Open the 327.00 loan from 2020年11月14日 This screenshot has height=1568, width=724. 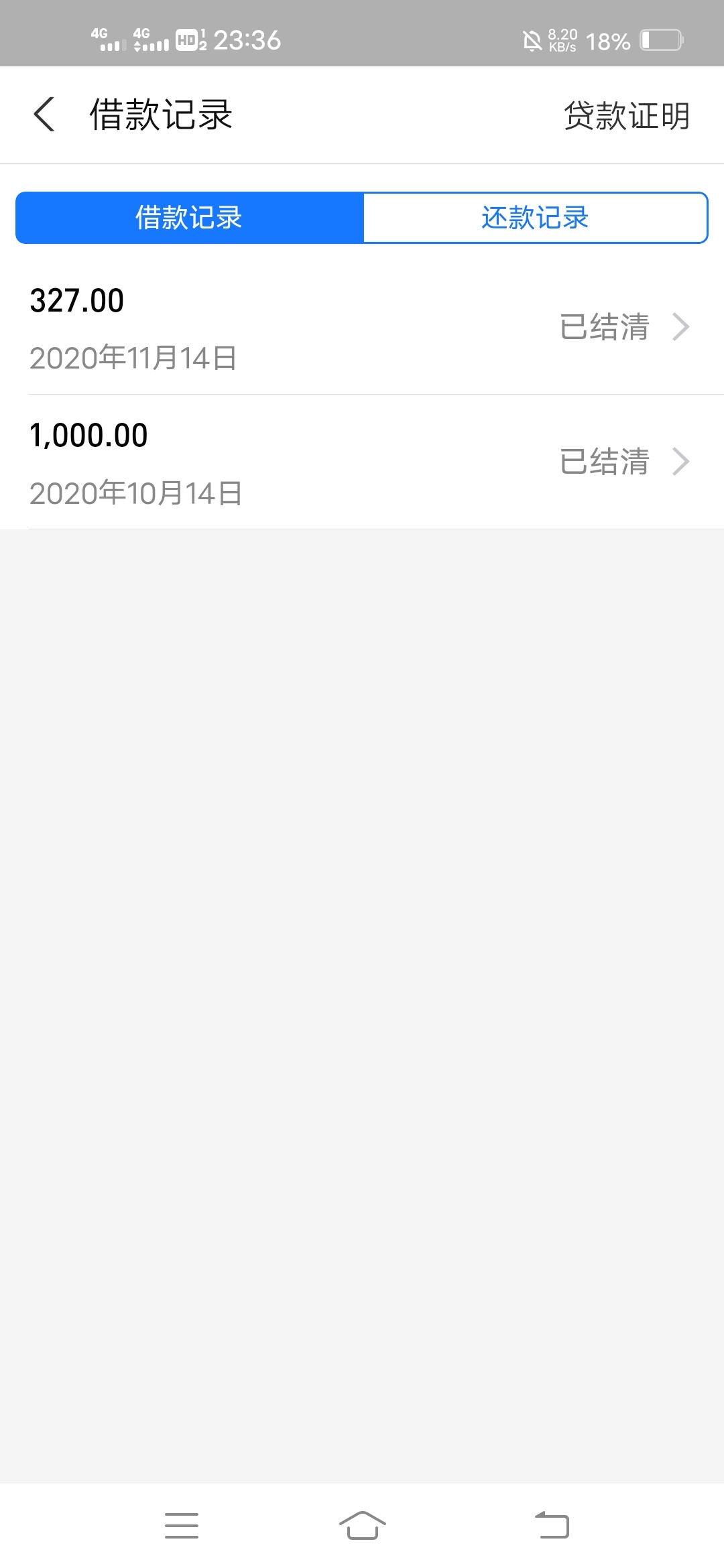pos(362,327)
